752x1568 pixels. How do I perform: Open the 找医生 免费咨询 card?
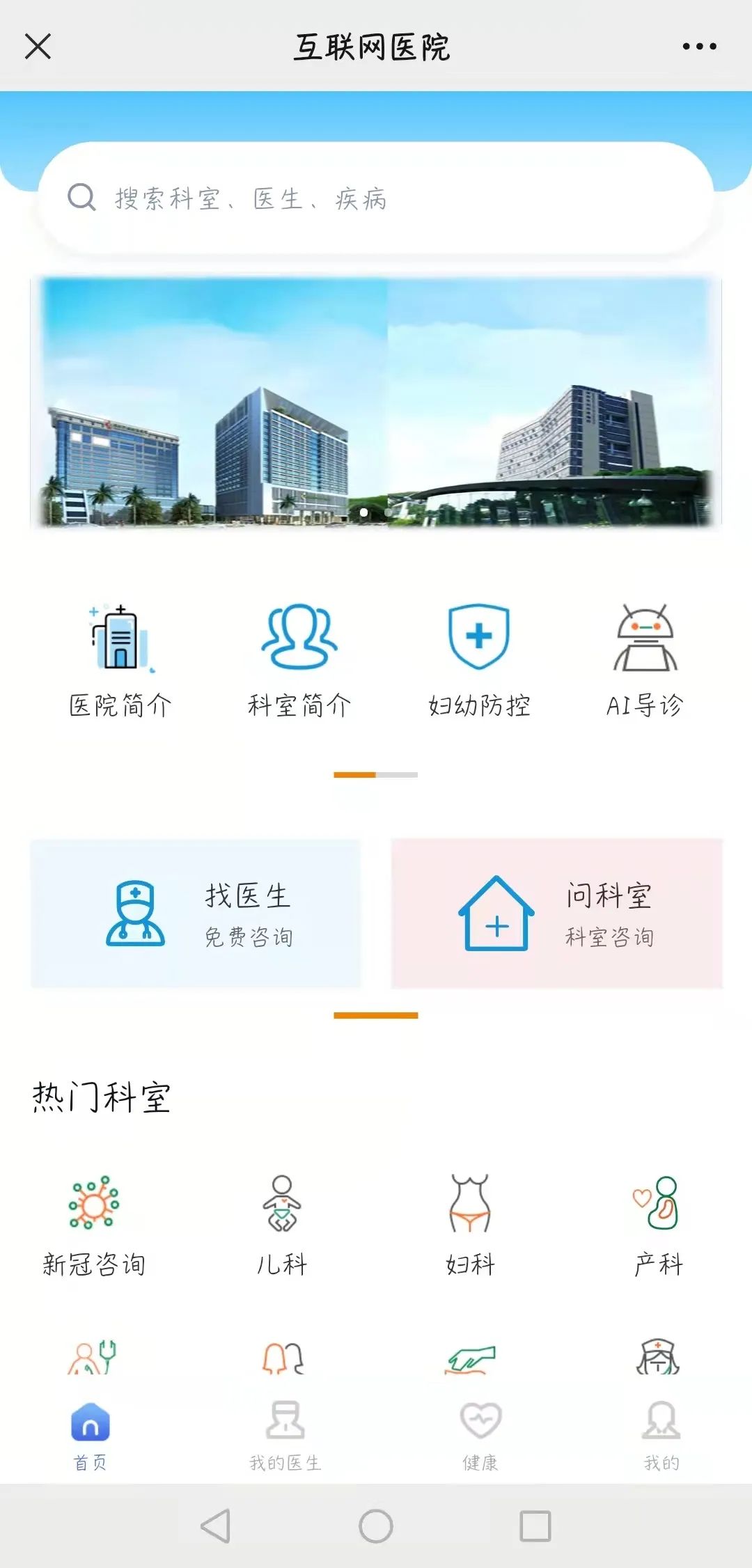(196, 914)
